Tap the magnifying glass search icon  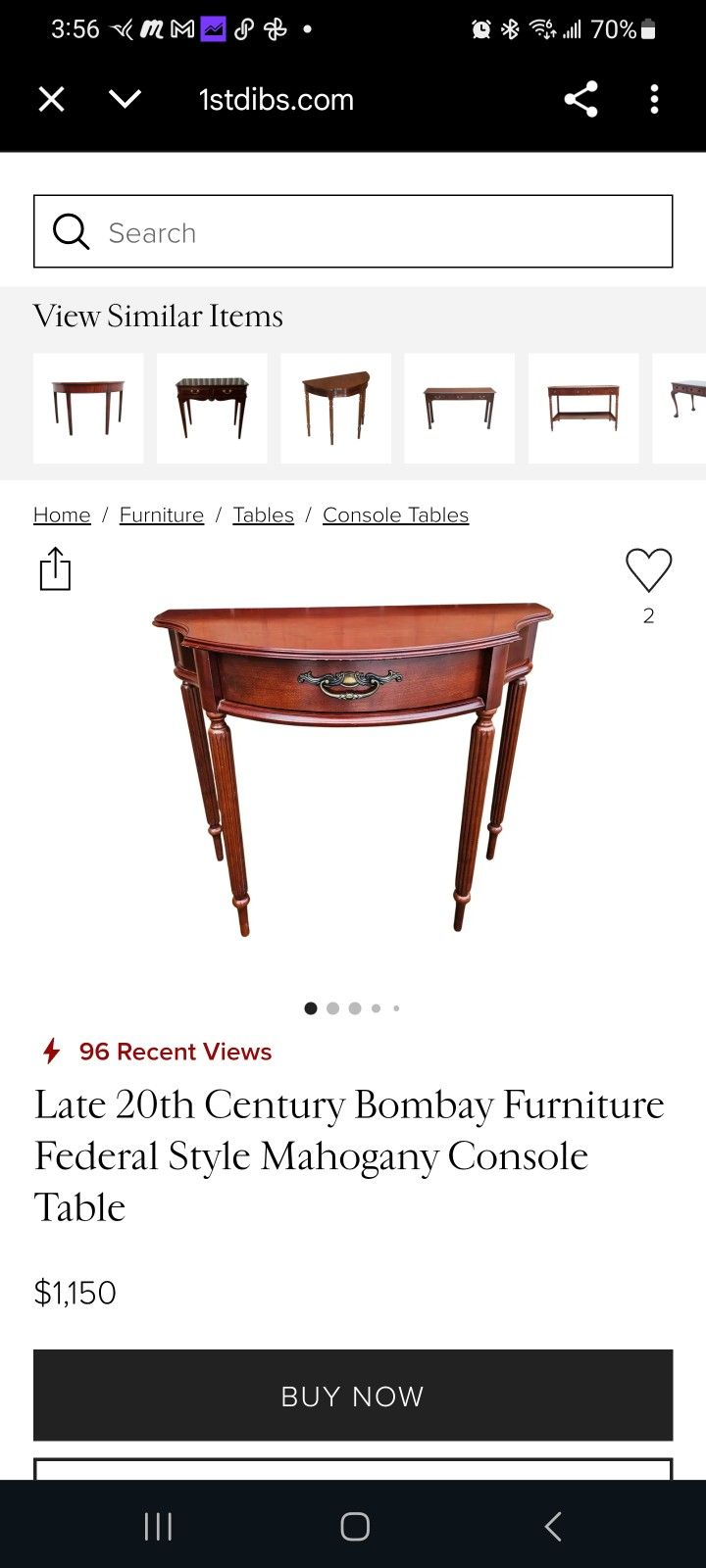(x=70, y=232)
